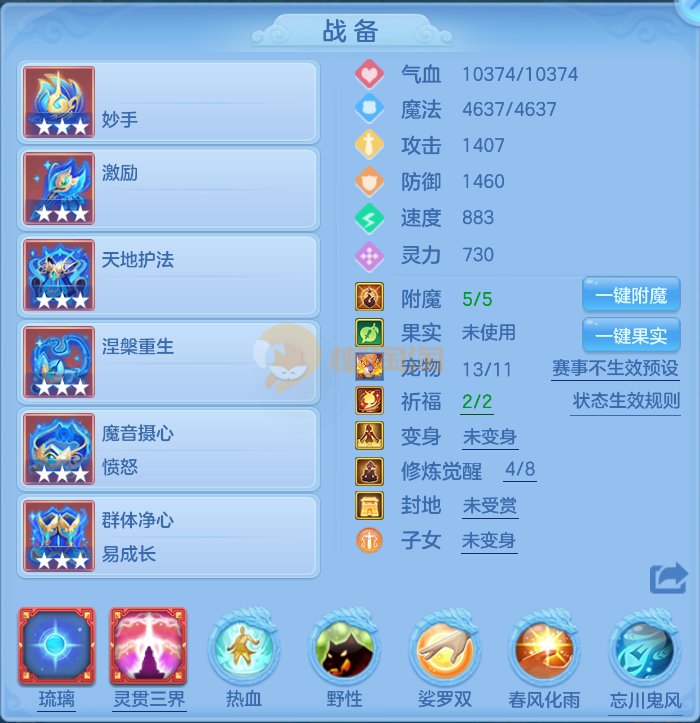Select the 灵贯三界 skill icon
The width and height of the screenshot is (700, 723).
pyautogui.click(x=148, y=647)
